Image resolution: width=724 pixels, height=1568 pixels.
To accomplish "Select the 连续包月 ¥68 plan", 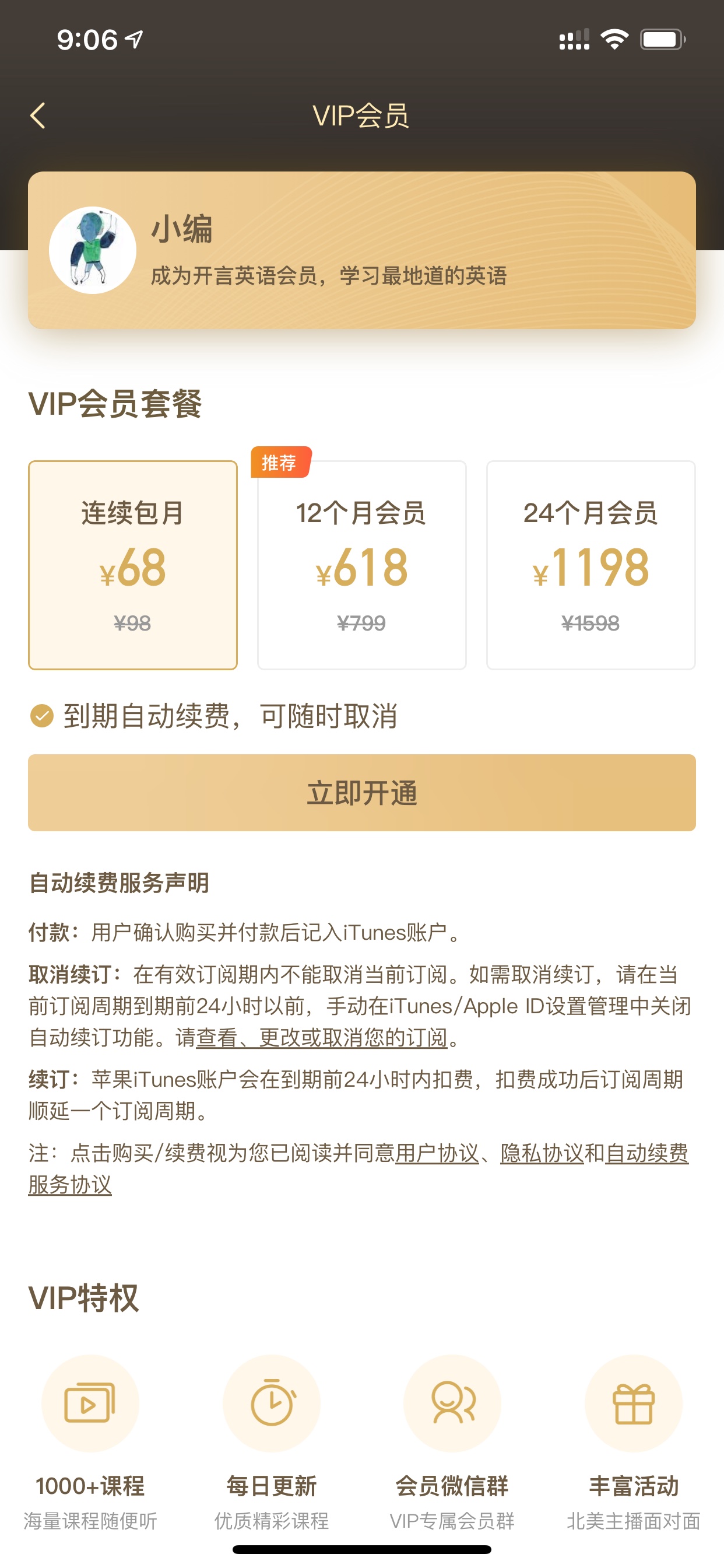I will [x=133, y=565].
